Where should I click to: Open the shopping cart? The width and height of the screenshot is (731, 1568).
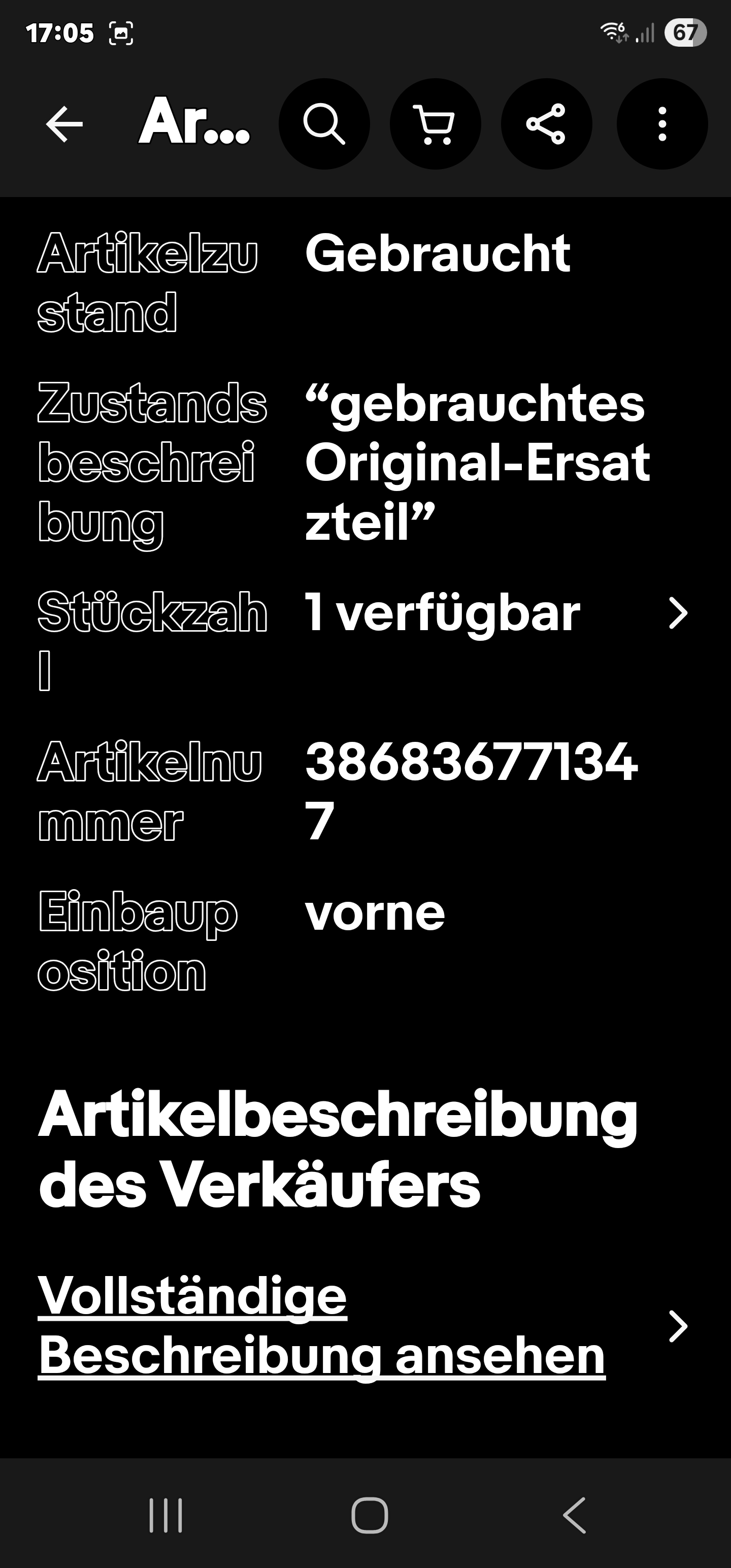(435, 124)
